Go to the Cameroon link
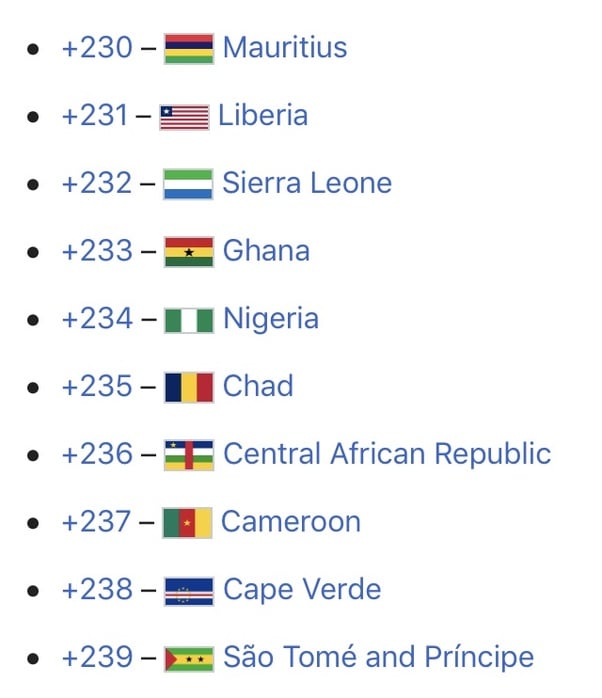 coord(291,522)
